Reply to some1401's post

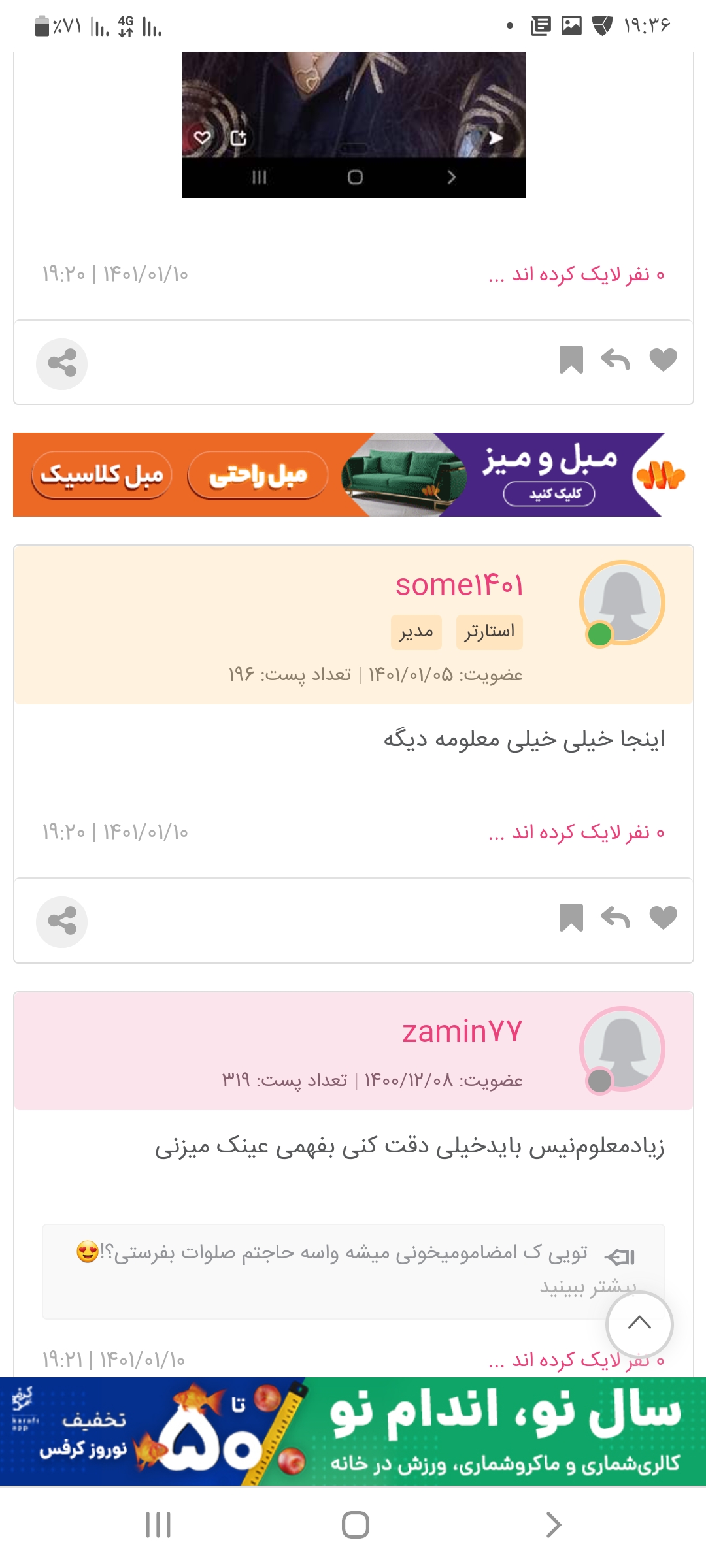pos(615,918)
